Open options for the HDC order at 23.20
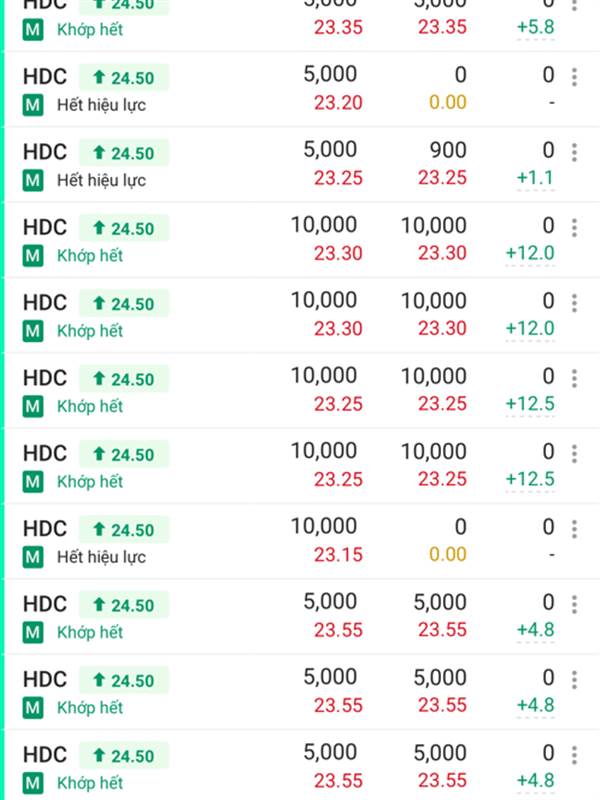600x800 pixels. (574, 77)
